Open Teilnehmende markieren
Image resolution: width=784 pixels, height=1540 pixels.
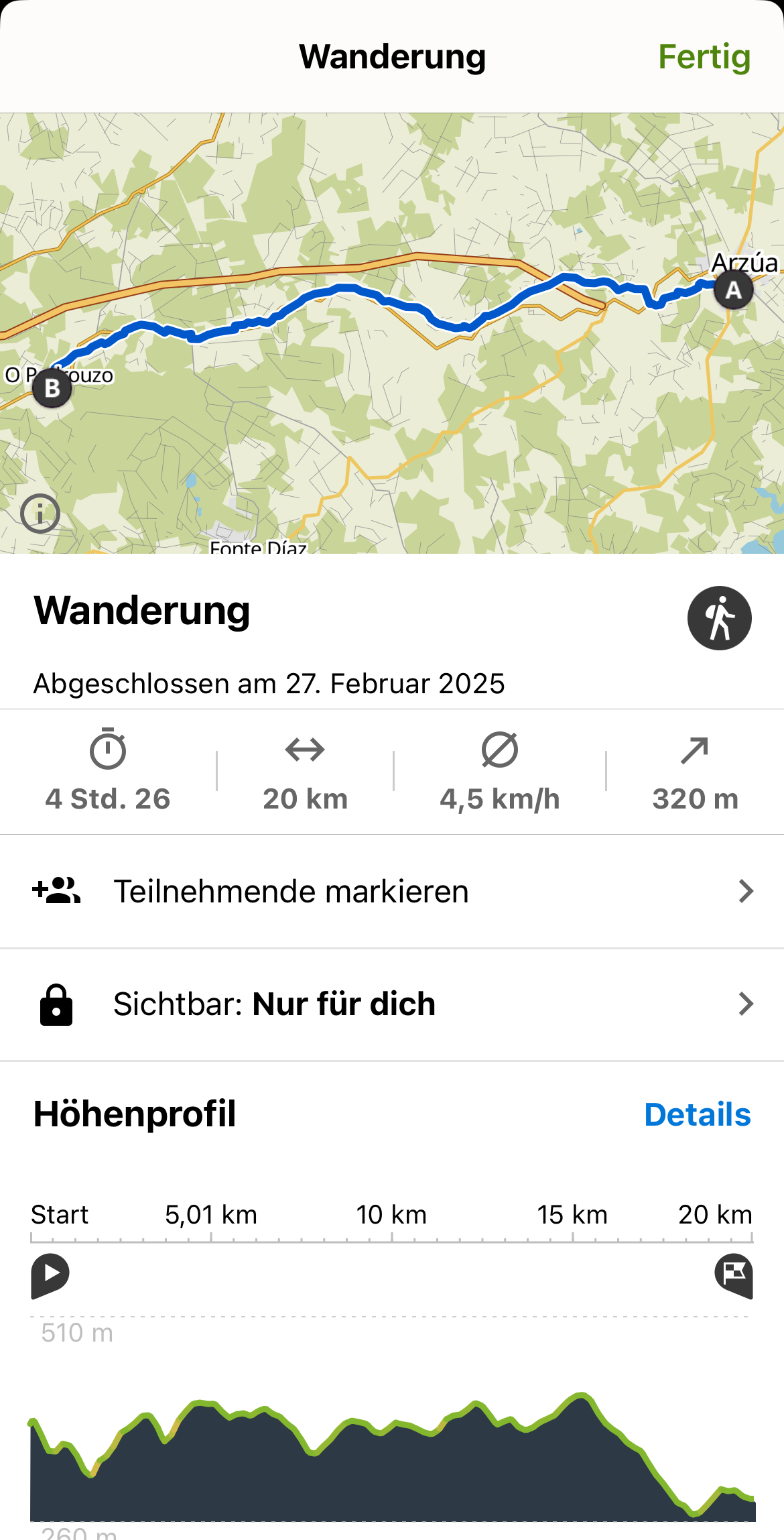(392, 892)
